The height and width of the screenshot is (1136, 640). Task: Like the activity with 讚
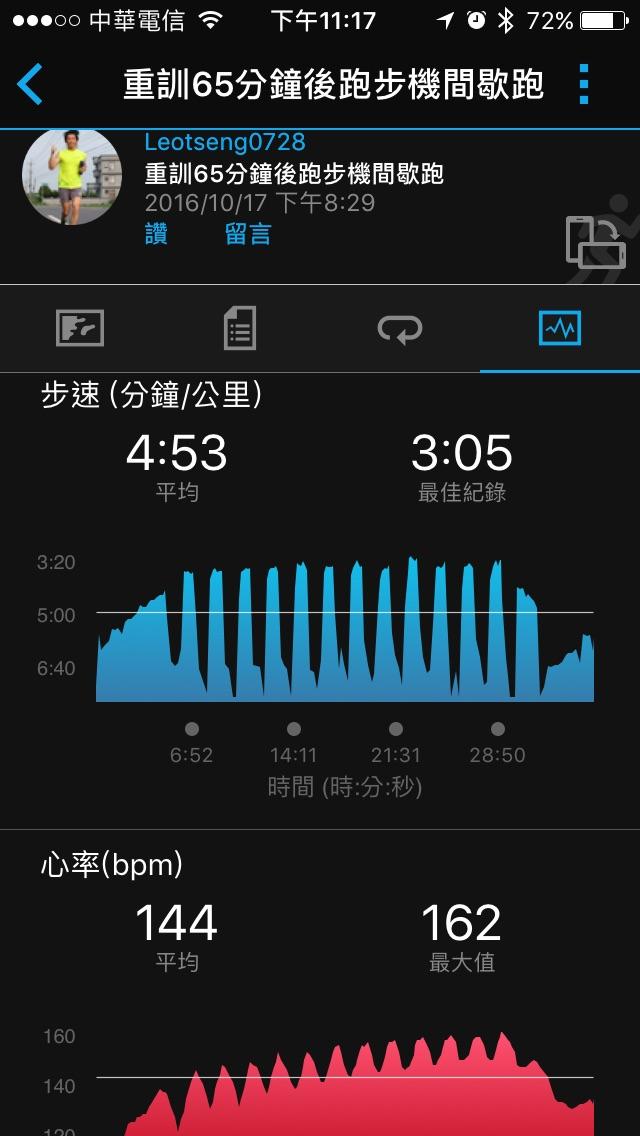(156, 234)
